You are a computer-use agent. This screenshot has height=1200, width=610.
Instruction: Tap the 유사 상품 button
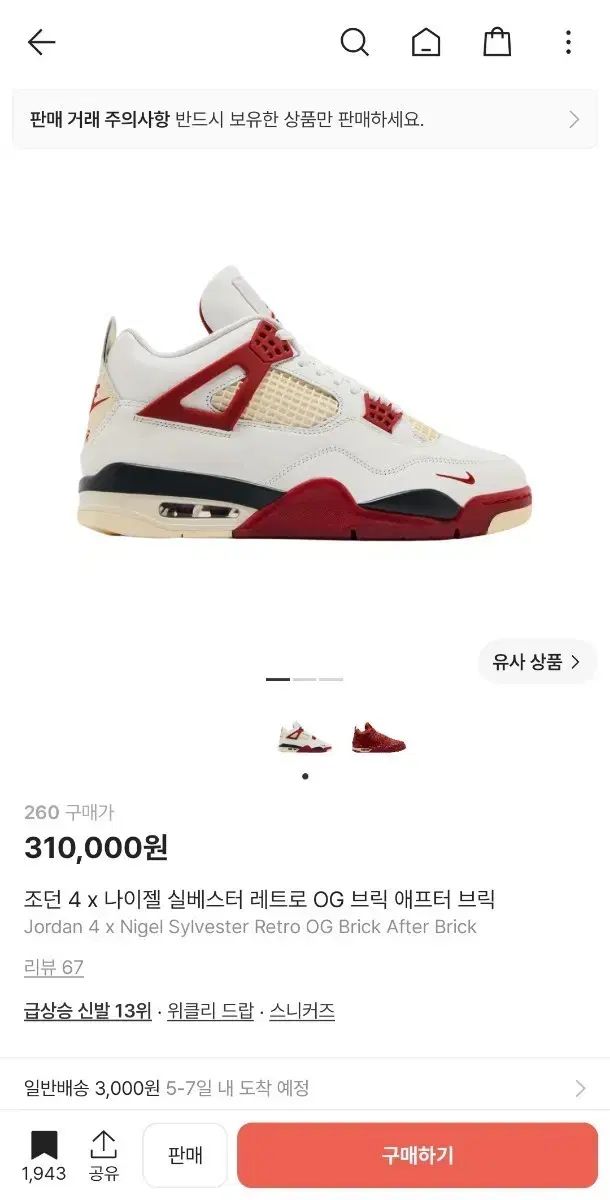[x=537, y=662]
